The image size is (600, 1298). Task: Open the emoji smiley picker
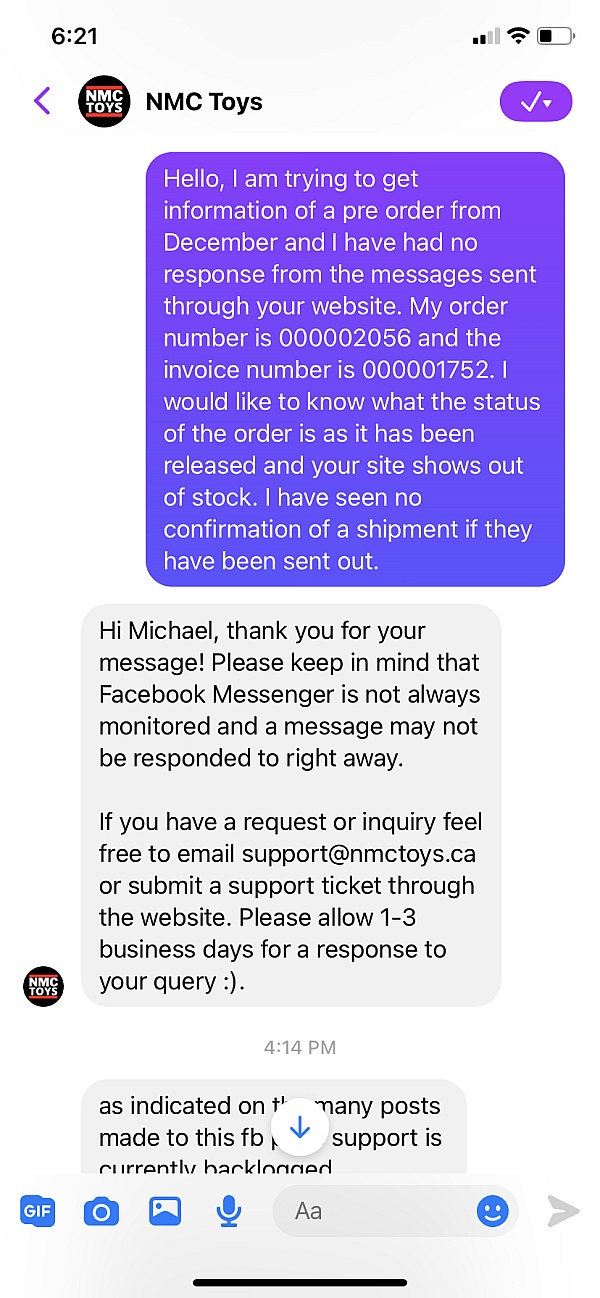tap(492, 1212)
